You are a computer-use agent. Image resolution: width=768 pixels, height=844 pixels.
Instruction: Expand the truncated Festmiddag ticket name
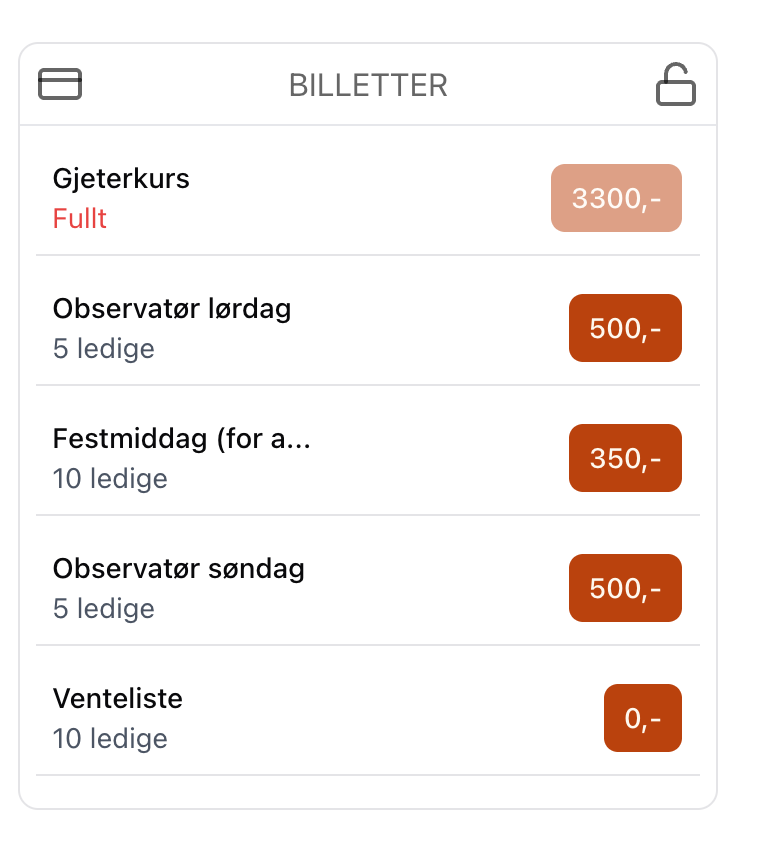pyautogui.click(x=183, y=438)
